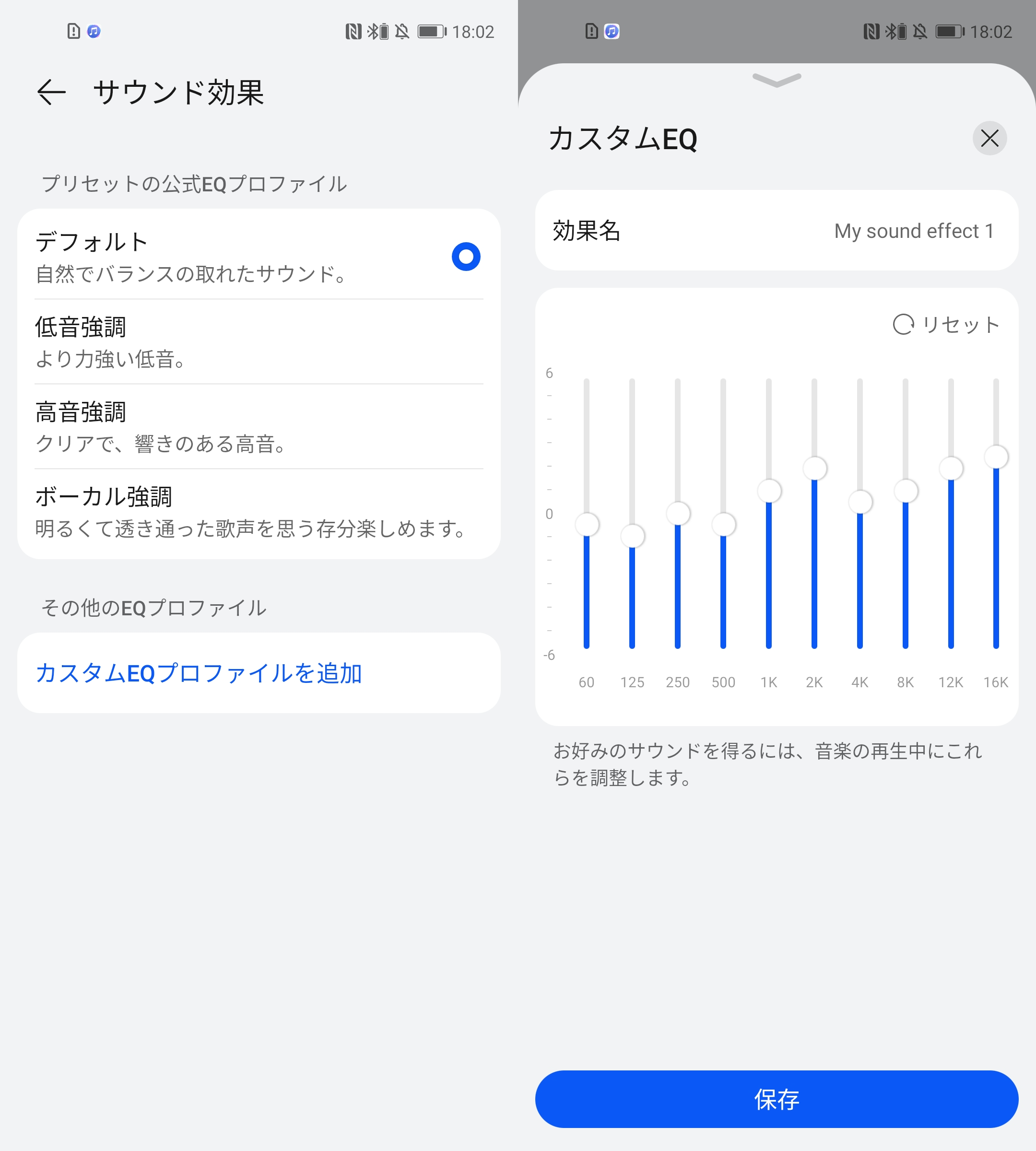Viewport: 1036px width, 1151px height.
Task: Choose the 低音強調 preset
Action: pos(259,341)
